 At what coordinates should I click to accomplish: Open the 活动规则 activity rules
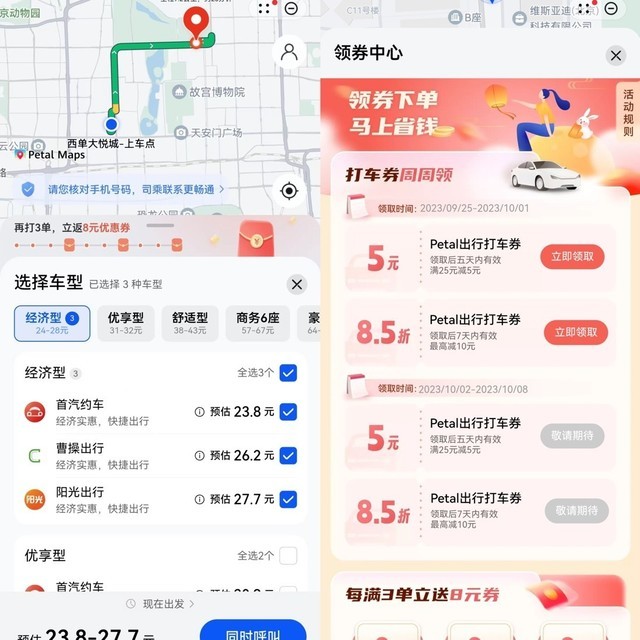coord(628,112)
